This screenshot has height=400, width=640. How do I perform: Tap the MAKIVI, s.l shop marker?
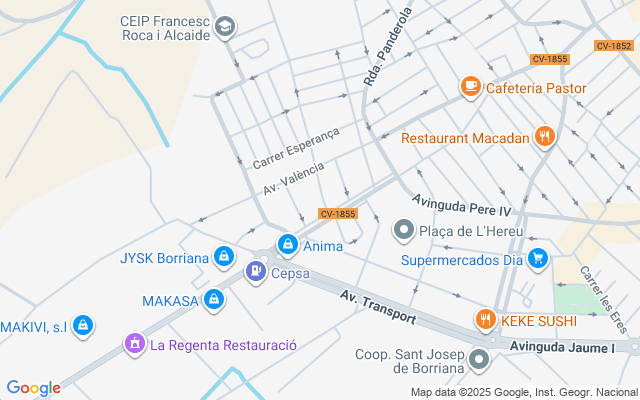point(83,326)
